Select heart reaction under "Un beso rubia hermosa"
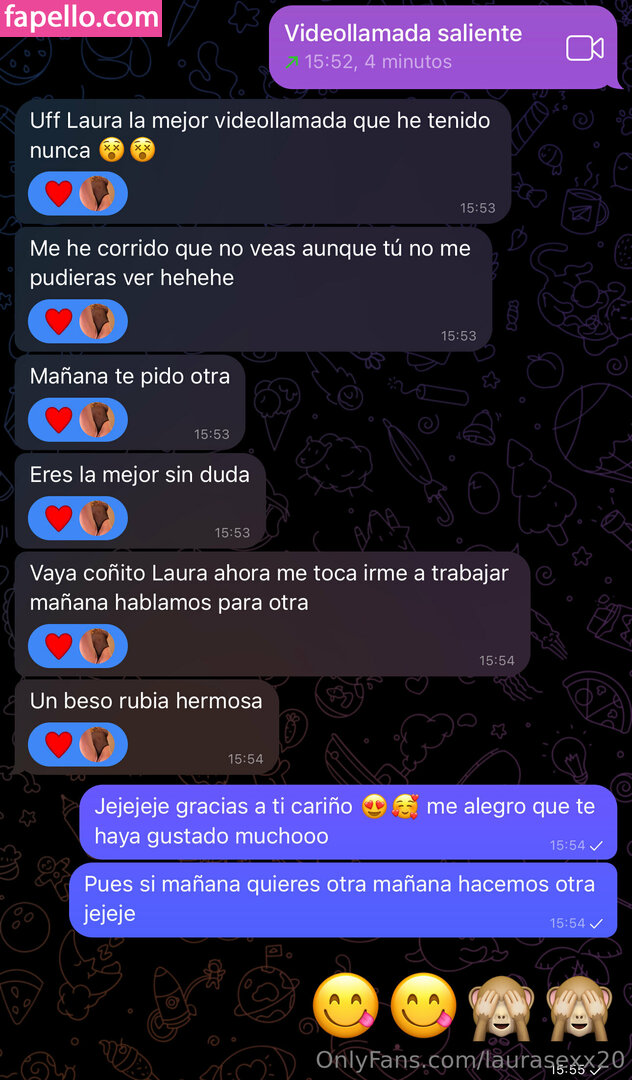This screenshot has width=632, height=1080. (x=59, y=744)
